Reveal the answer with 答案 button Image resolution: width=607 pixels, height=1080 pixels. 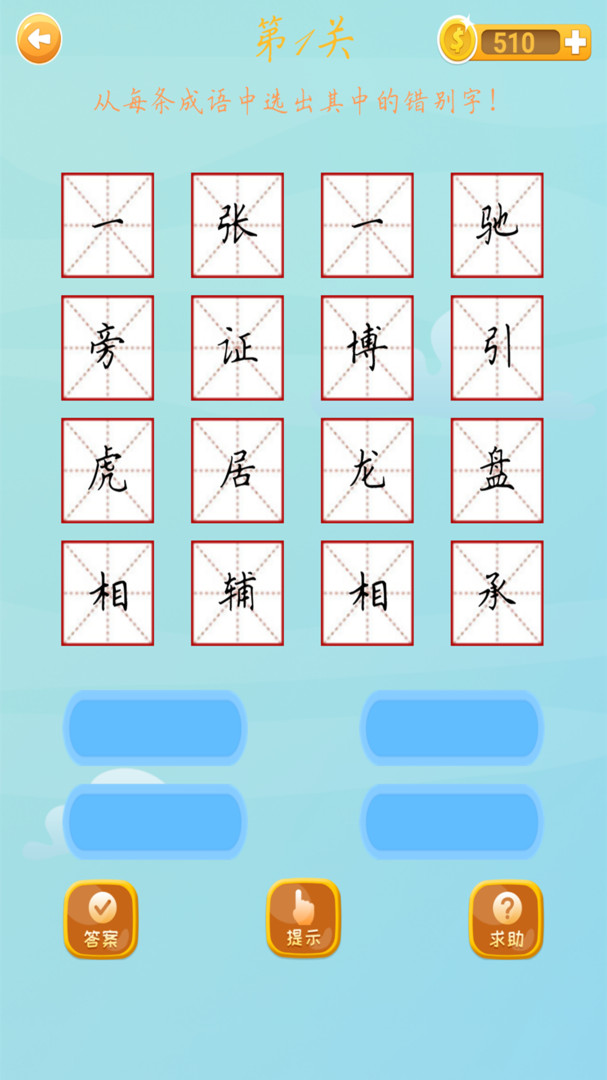(x=101, y=918)
